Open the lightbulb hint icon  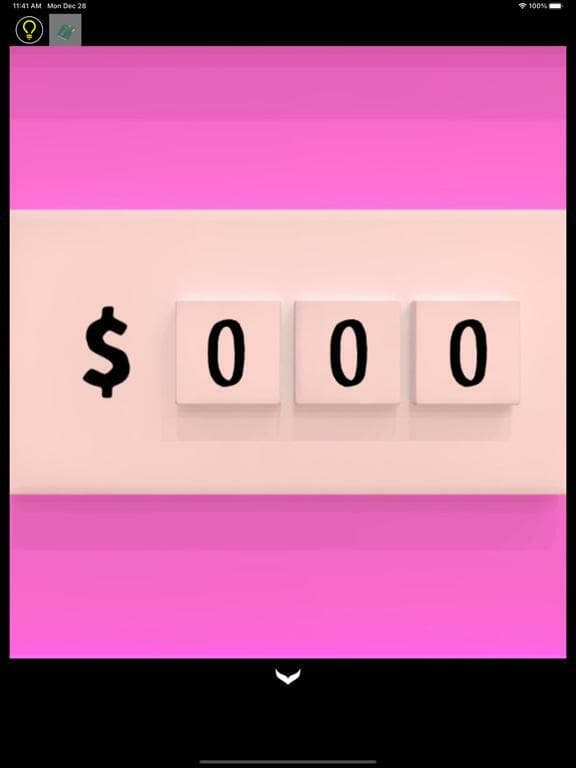pyautogui.click(x=29, y=30)
